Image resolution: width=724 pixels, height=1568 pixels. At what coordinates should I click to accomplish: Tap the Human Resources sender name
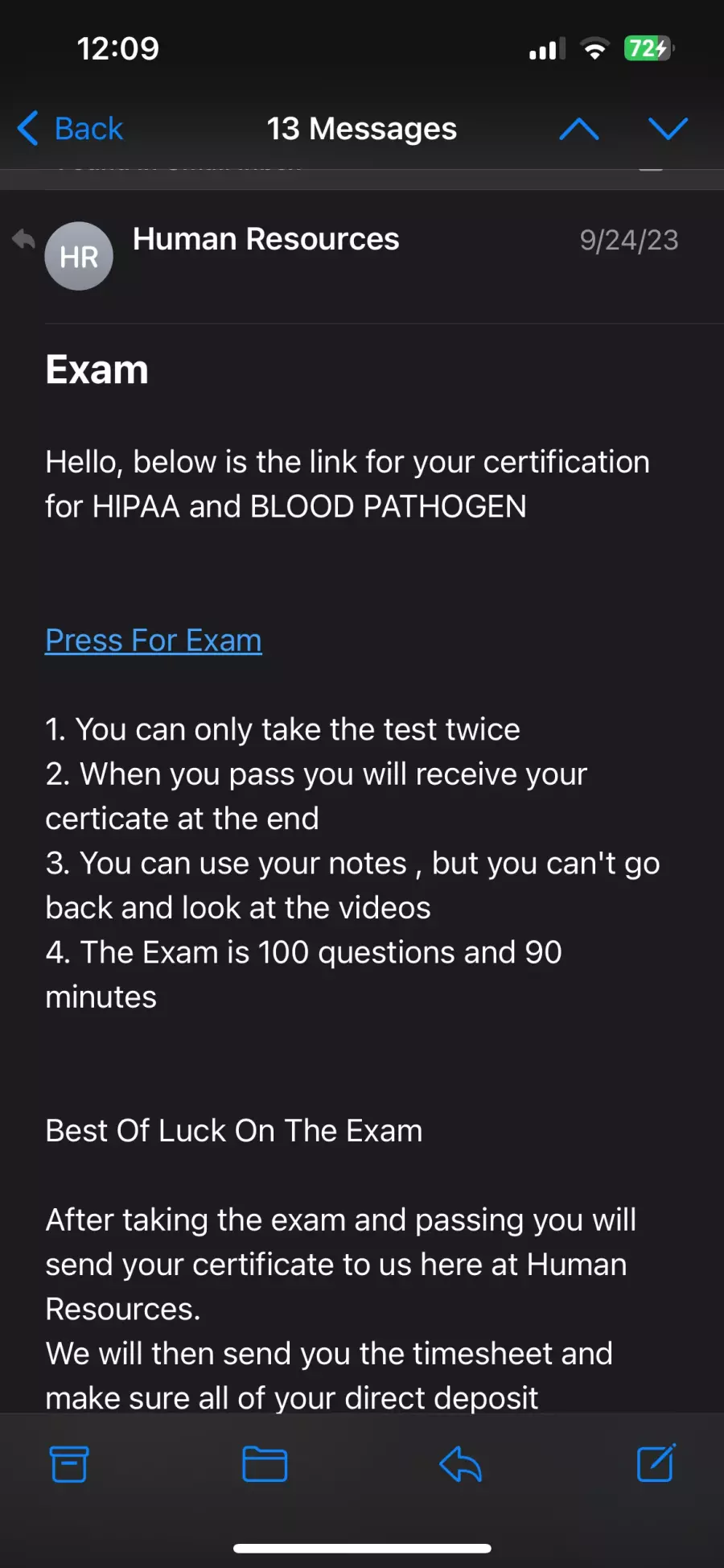click(266, 239)
